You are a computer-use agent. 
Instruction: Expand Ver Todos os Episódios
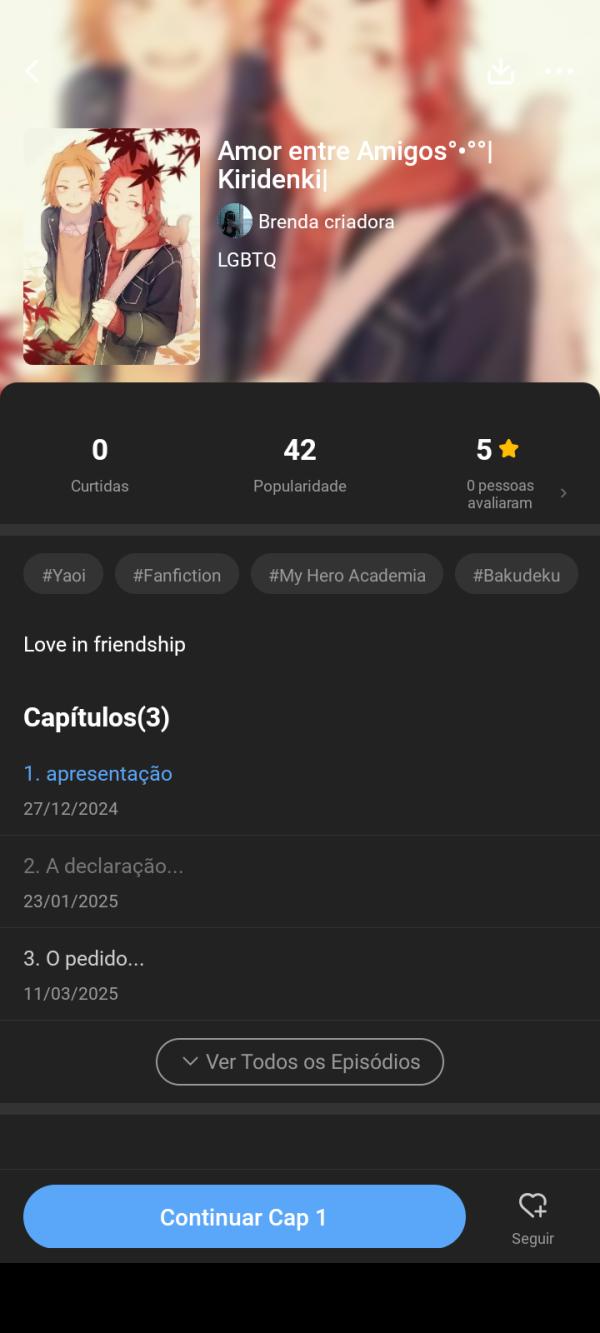pyautogui.click(x=300, y=1062)
